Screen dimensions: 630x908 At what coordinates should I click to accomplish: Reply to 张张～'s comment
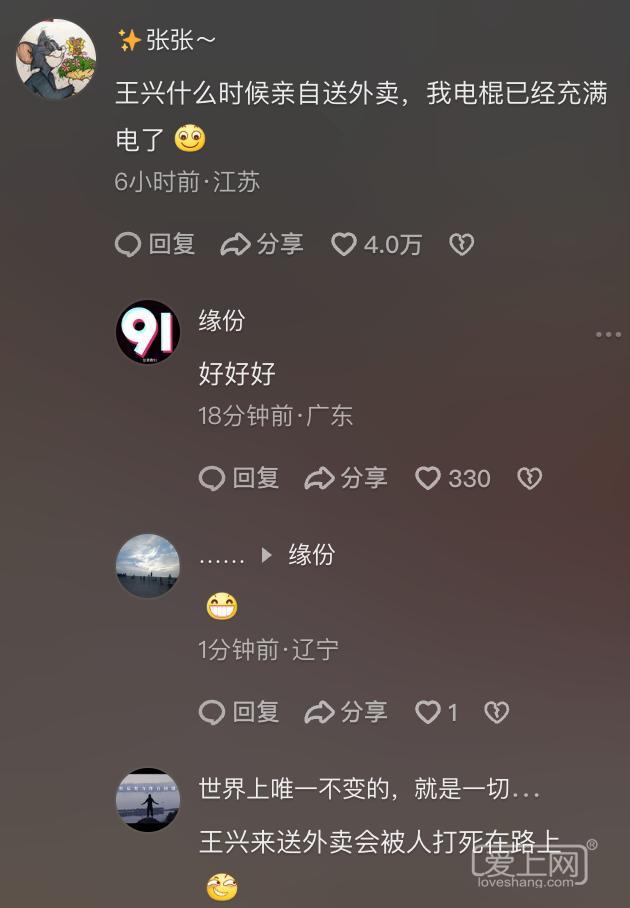pyautogui.click(x=155, y=244)
